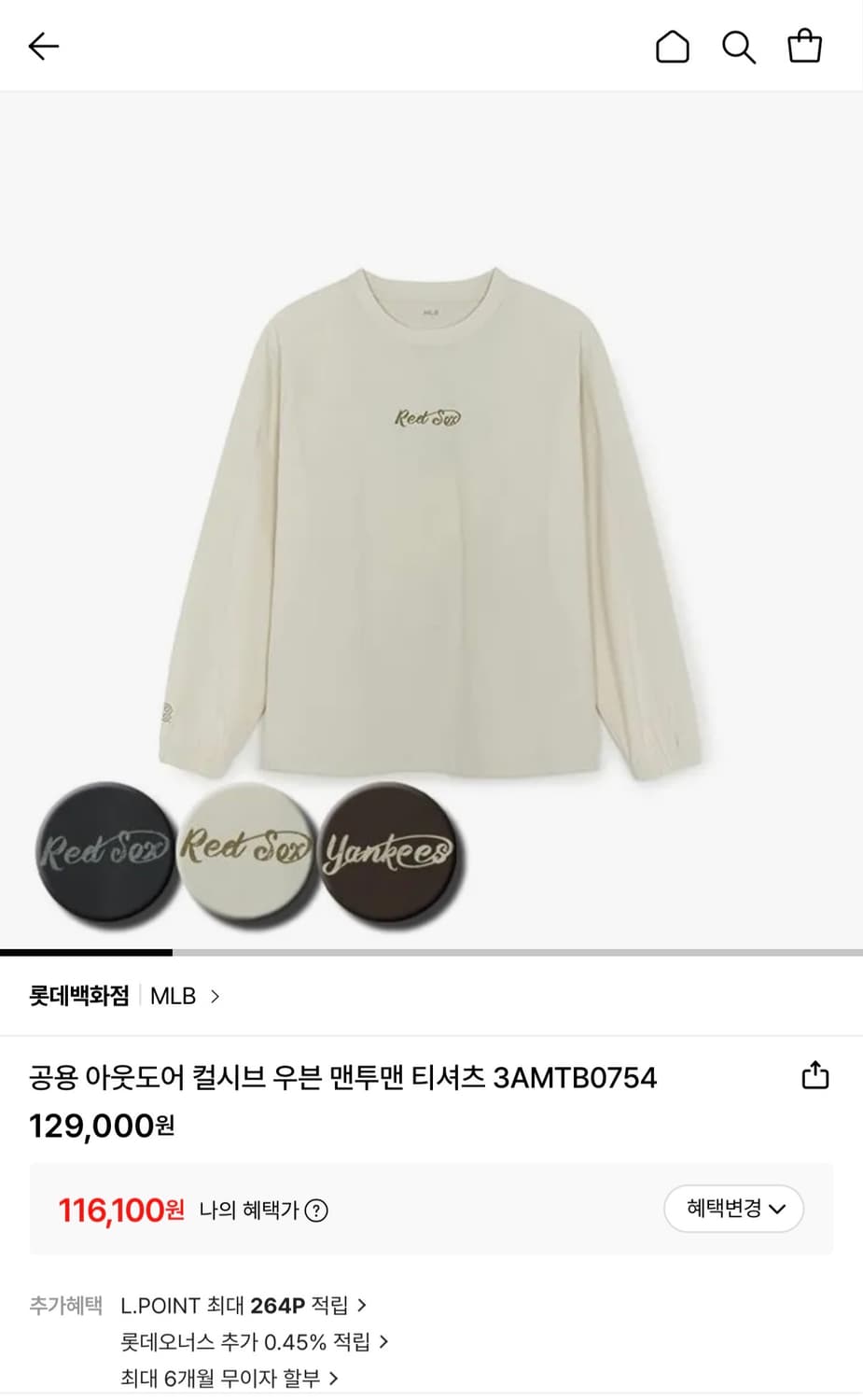This screenshot has width=863, height=1400.
Task: Open the 나의 혜택가 help question mark
Action: tap(317, 1211)
